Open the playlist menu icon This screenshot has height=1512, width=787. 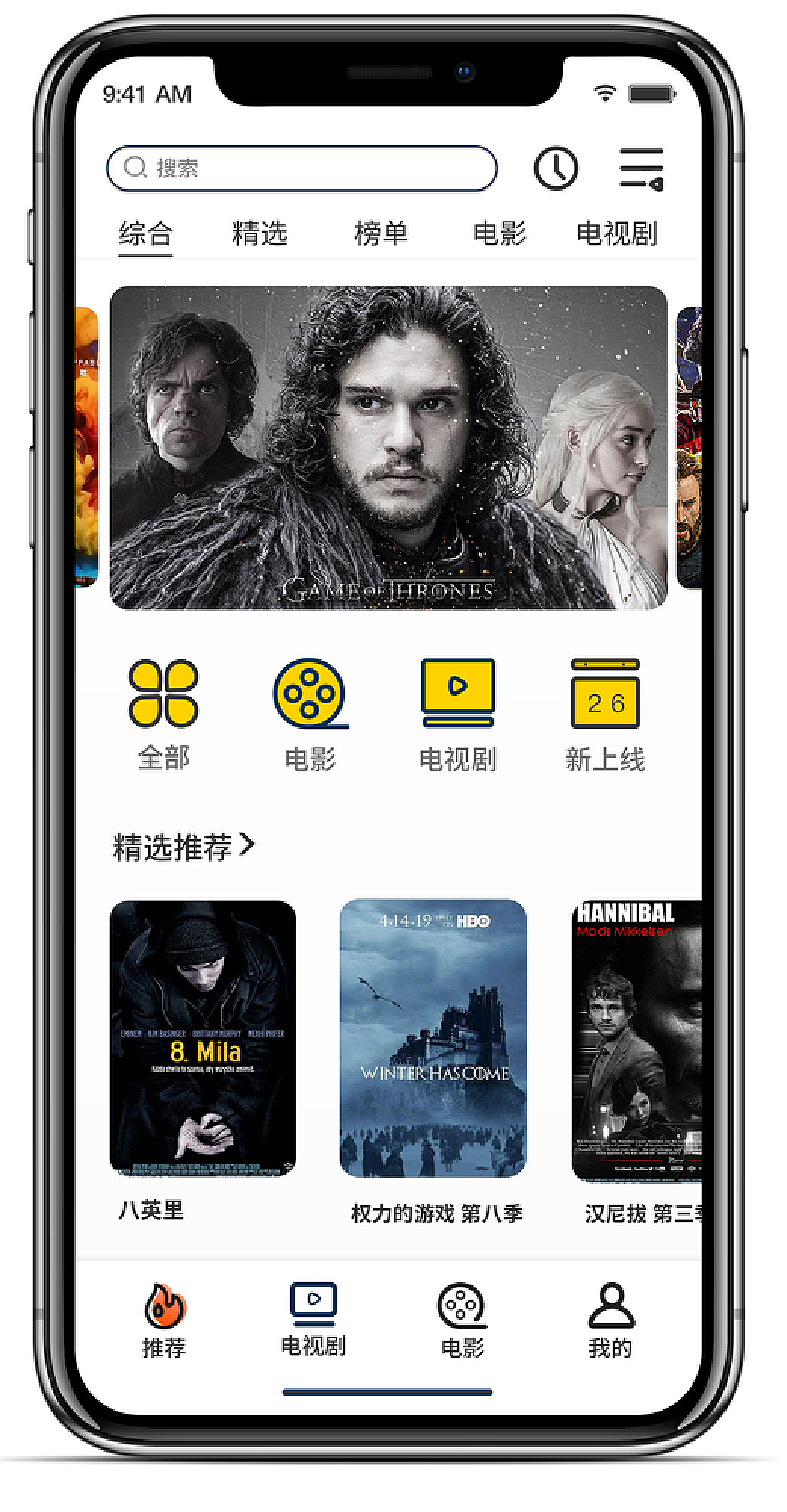click(x=641, y=169)
